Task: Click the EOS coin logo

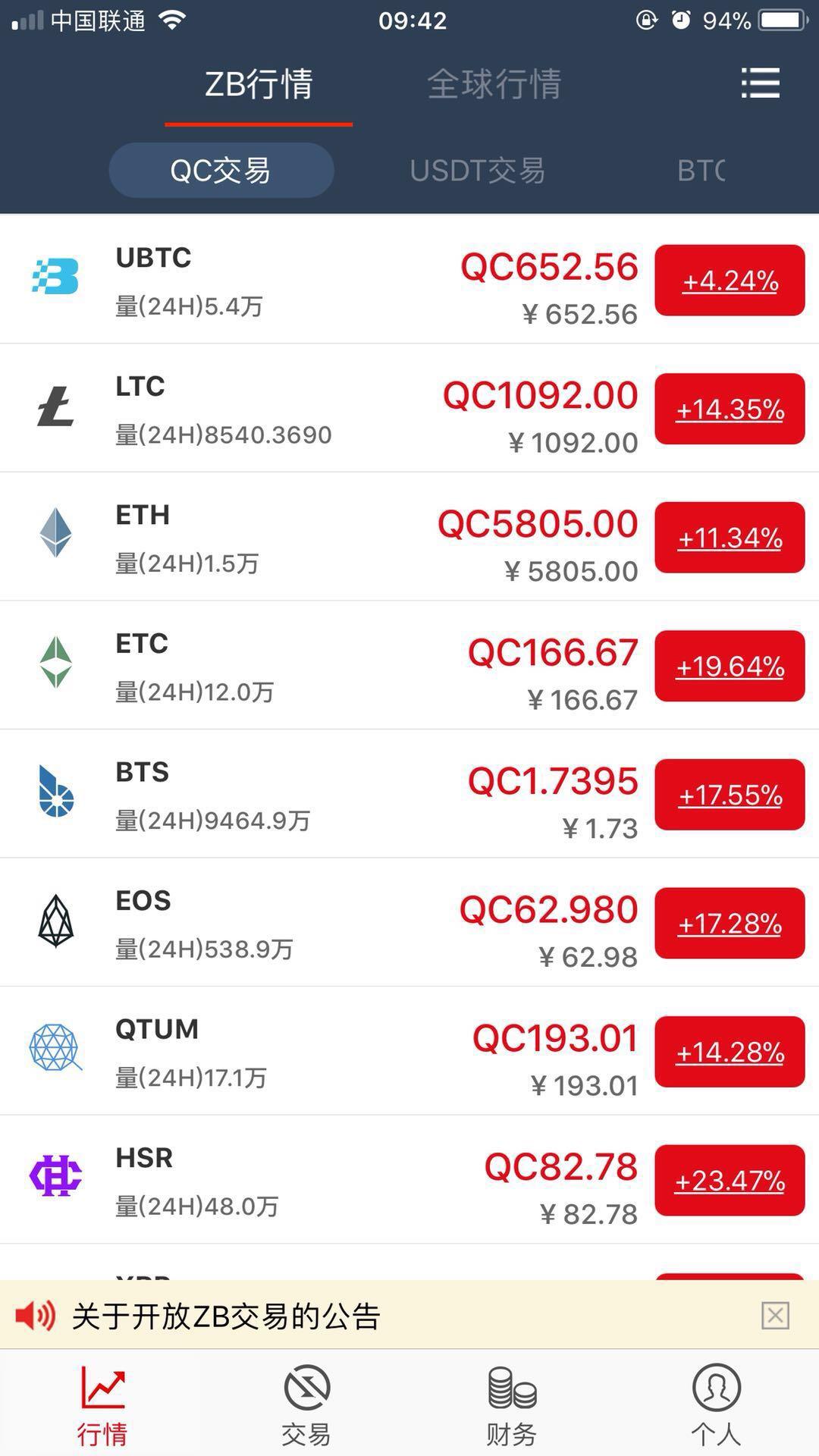Action: pyautogui.click(x=55, y=921)
